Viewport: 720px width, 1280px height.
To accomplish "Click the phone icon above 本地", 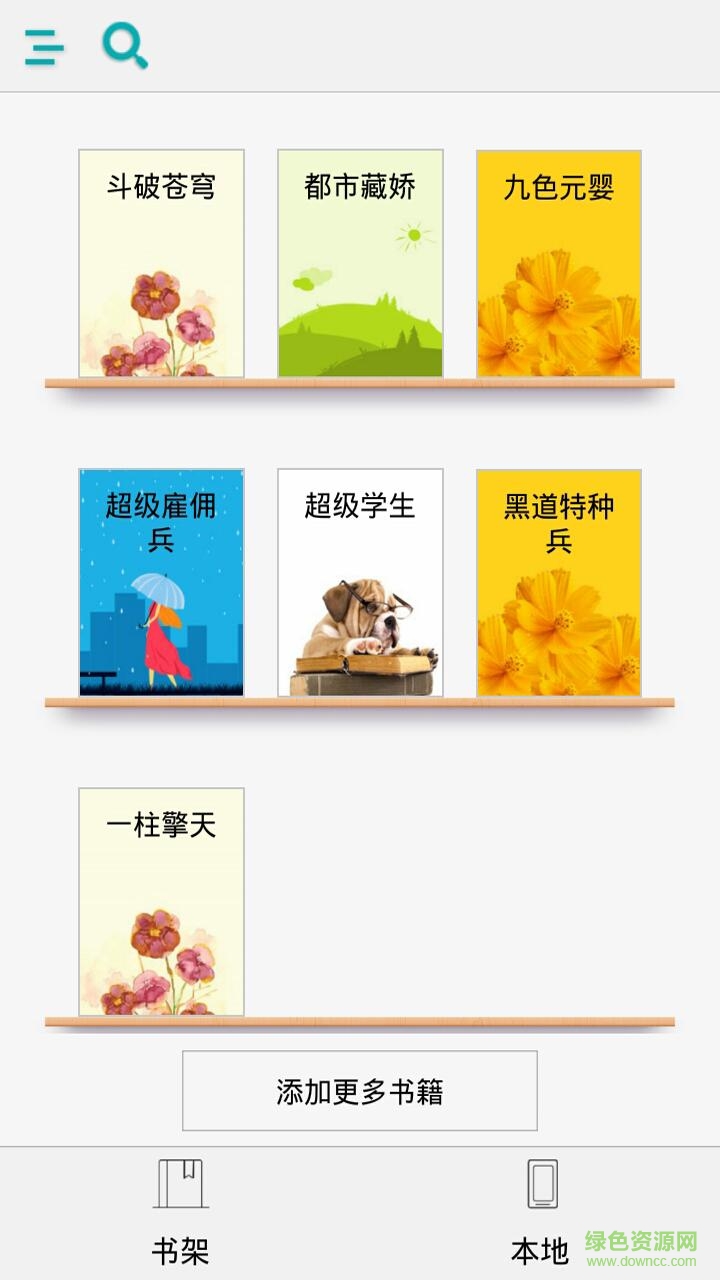I will tap(540, 1184).
